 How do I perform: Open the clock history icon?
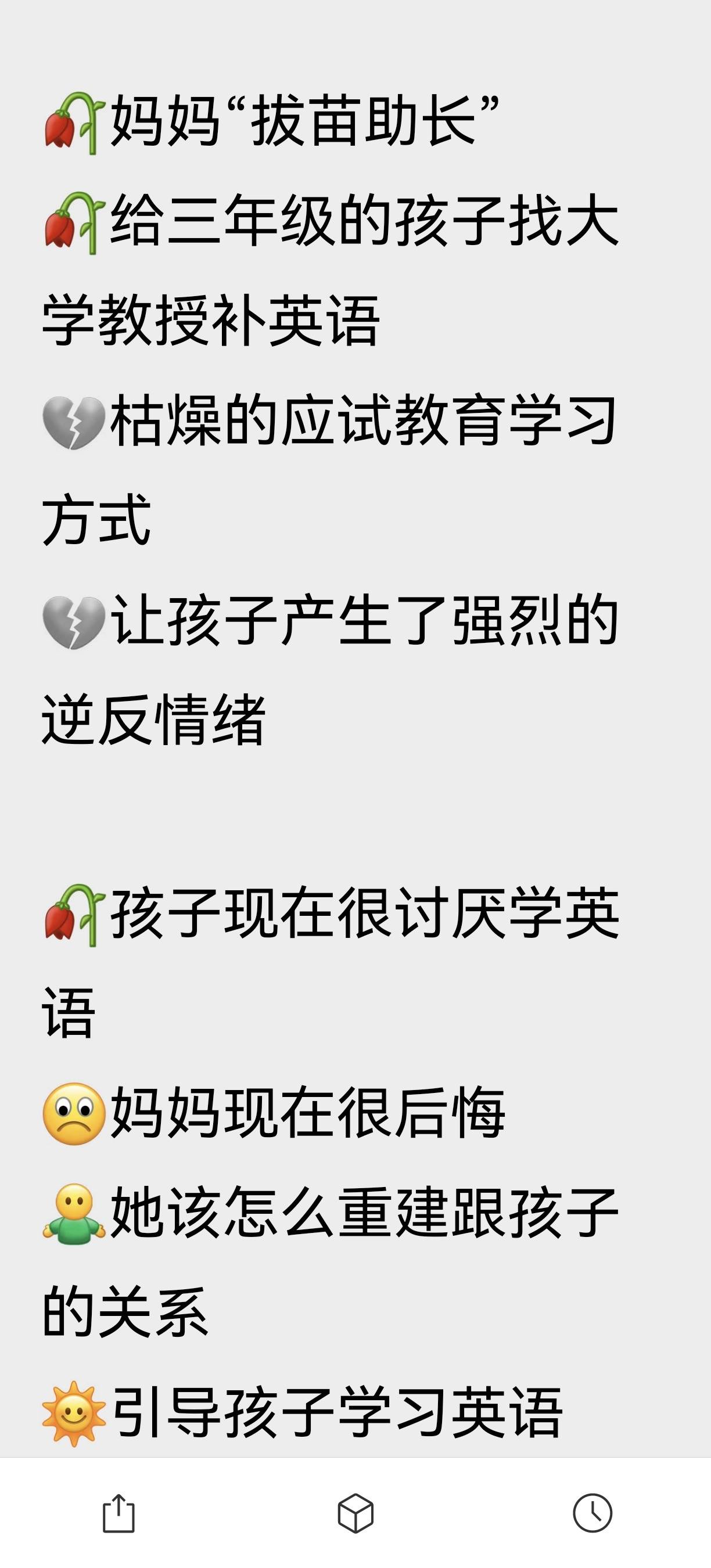[x=592, y=1513]
